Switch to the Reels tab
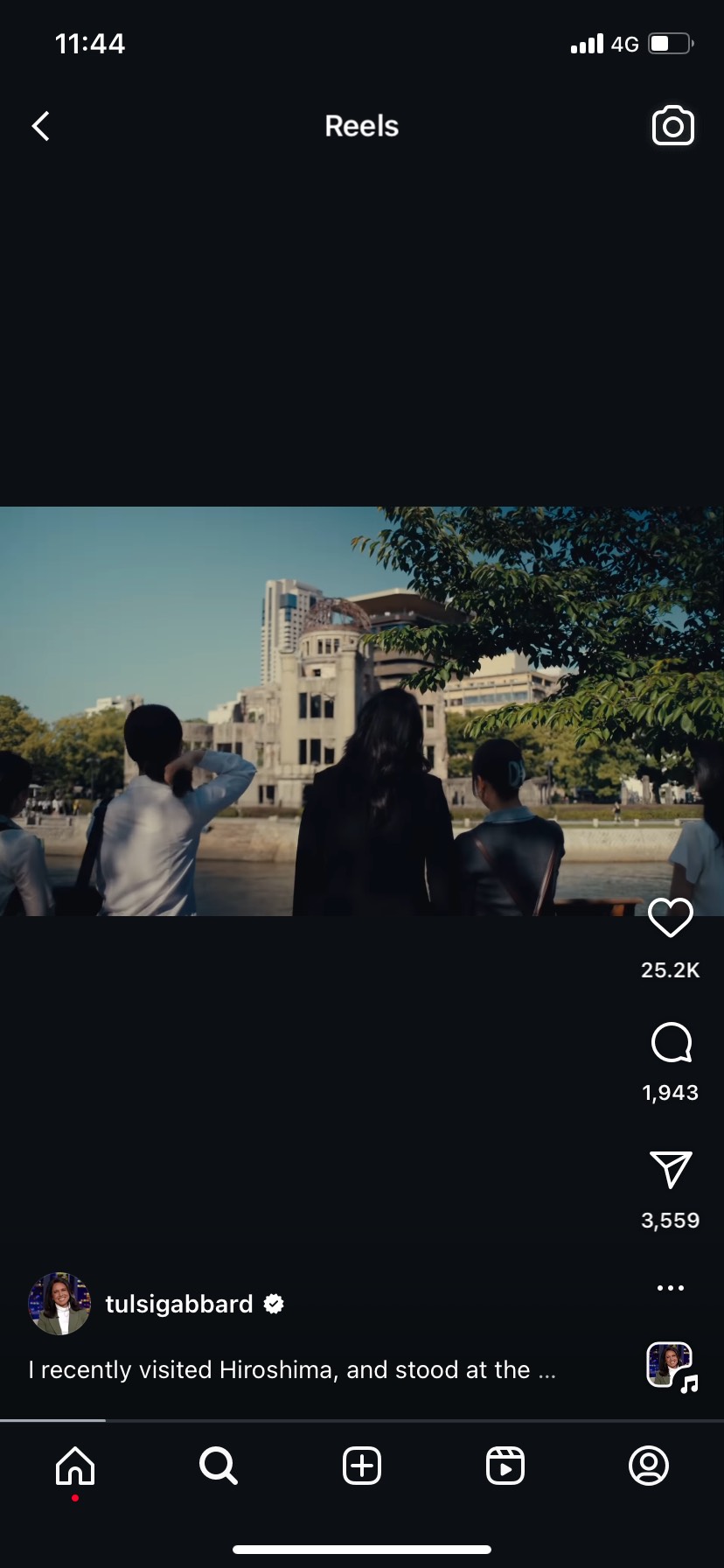Image resolution: width=724 pixels, height=1568 pixels. (505, 1466)
